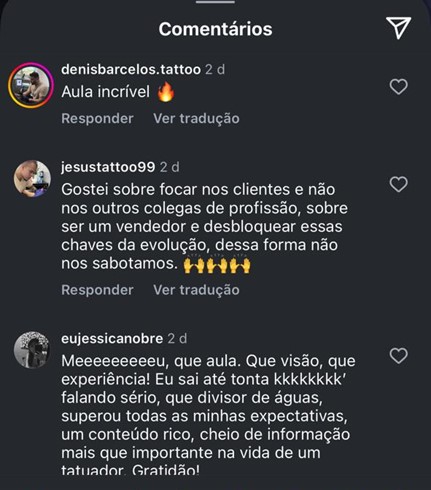Viewport: 431px width, 490px height.
Task: Tap the username eujessicanobre
Action: tap(112, 339)
